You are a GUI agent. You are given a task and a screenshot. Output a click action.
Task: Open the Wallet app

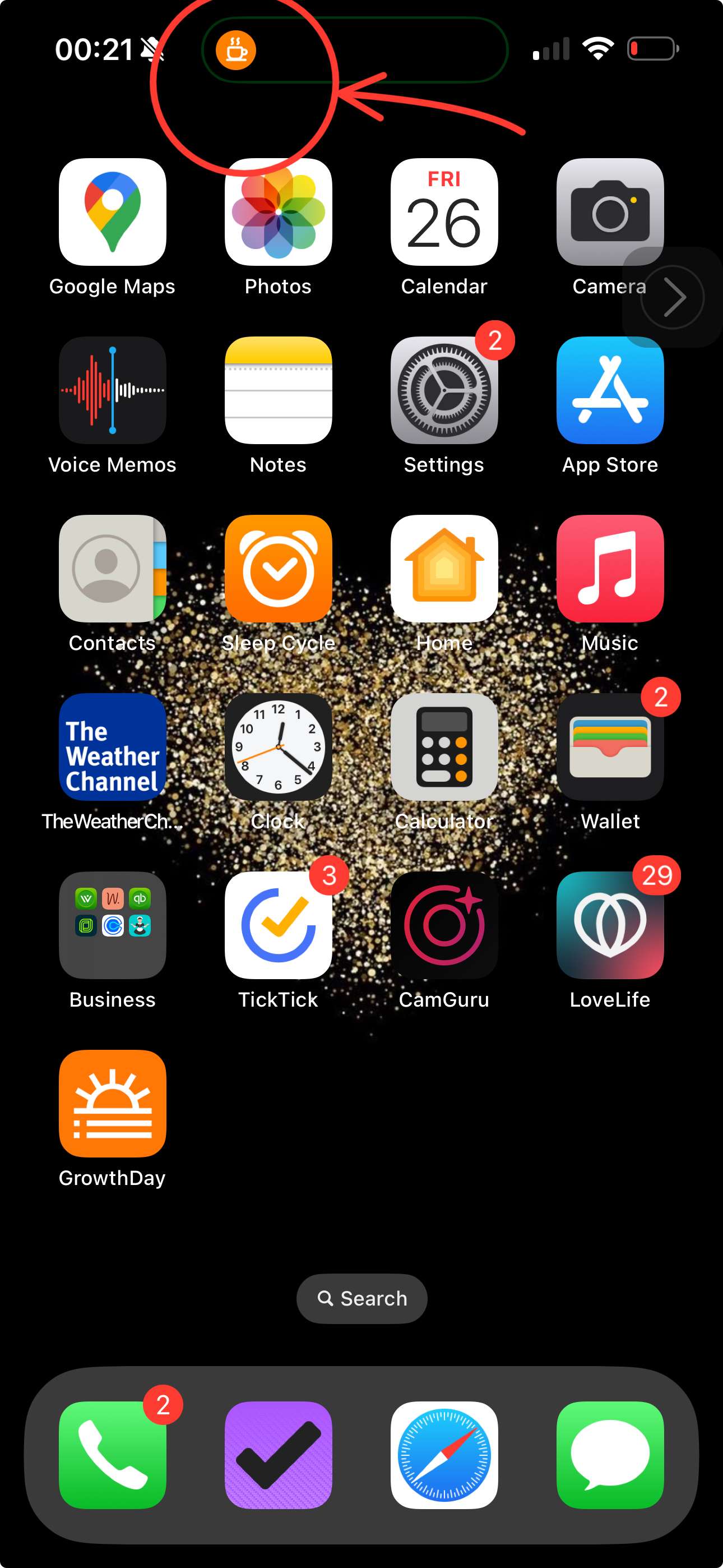point(610,747)
